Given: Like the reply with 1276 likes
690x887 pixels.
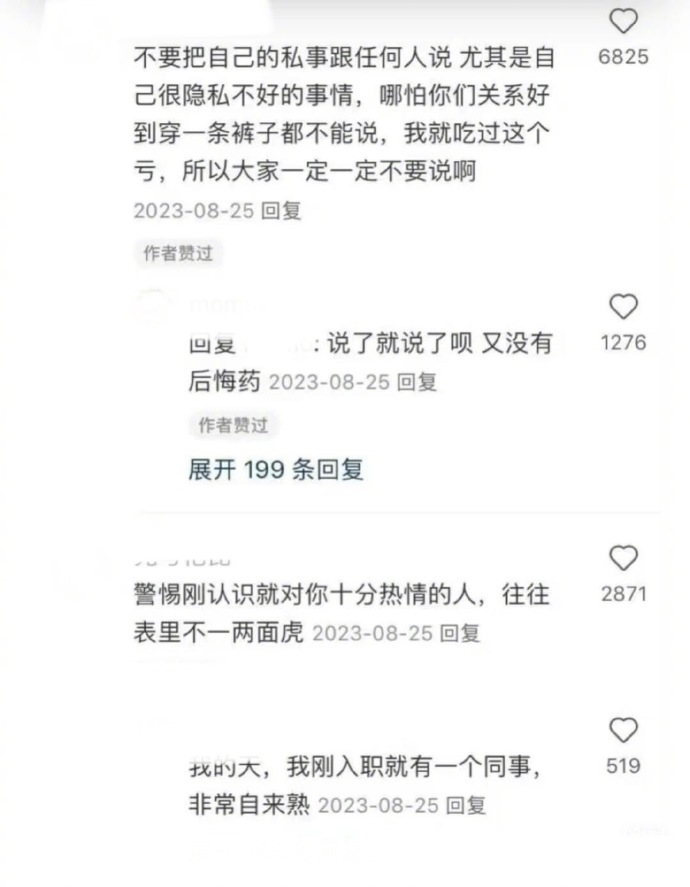Looking at the screenshot, I should 623,307.
